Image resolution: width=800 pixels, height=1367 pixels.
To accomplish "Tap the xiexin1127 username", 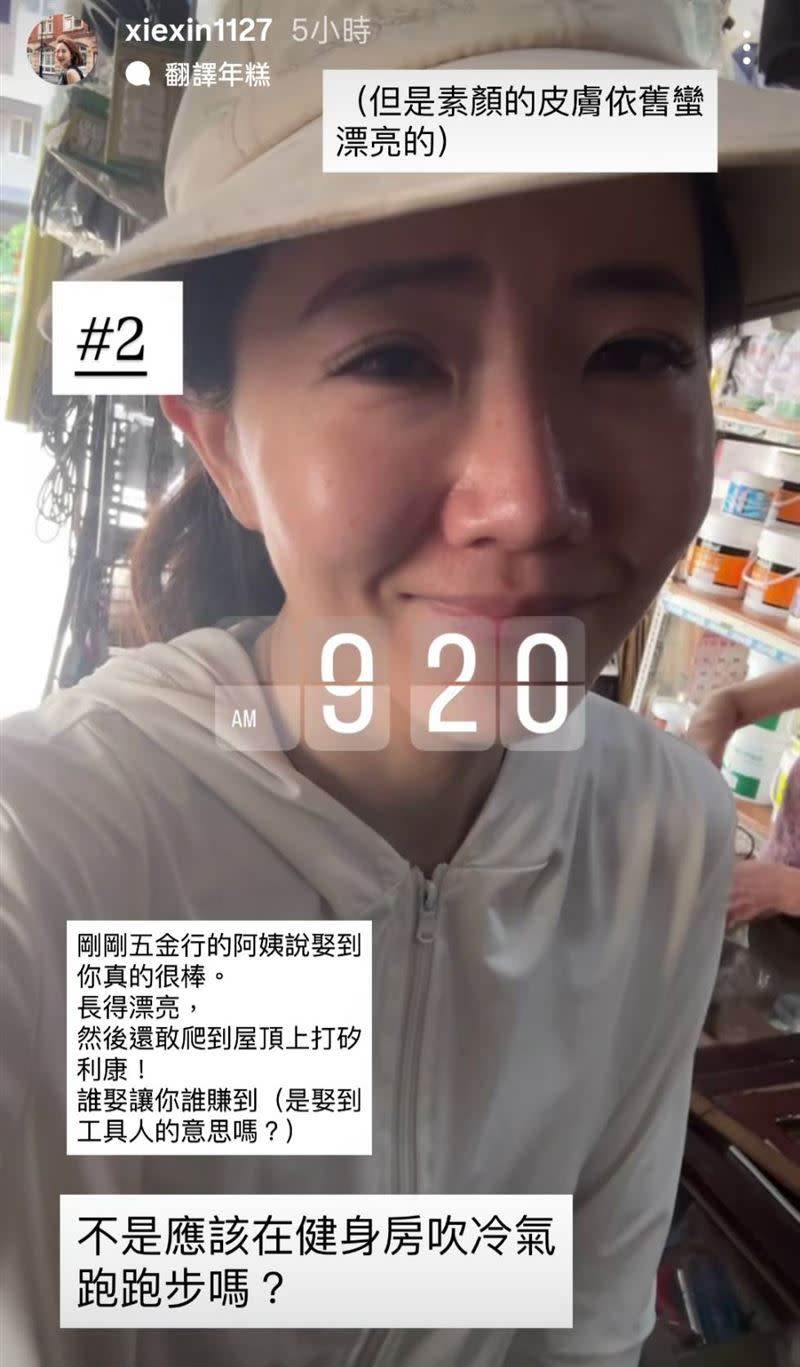I will click(x=199, y=30).
